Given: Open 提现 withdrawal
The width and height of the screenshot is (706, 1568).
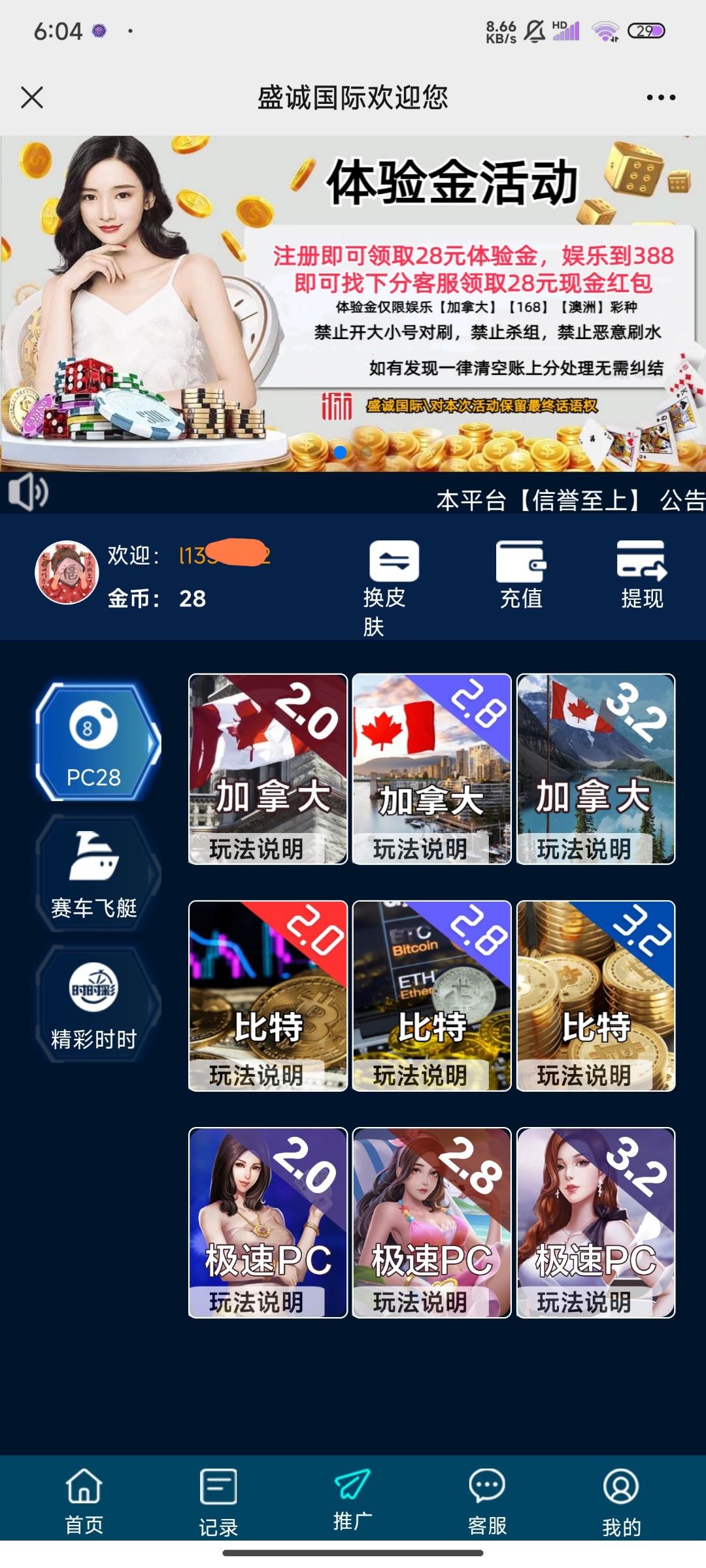Looking at the screenshot, I should 642,575.
